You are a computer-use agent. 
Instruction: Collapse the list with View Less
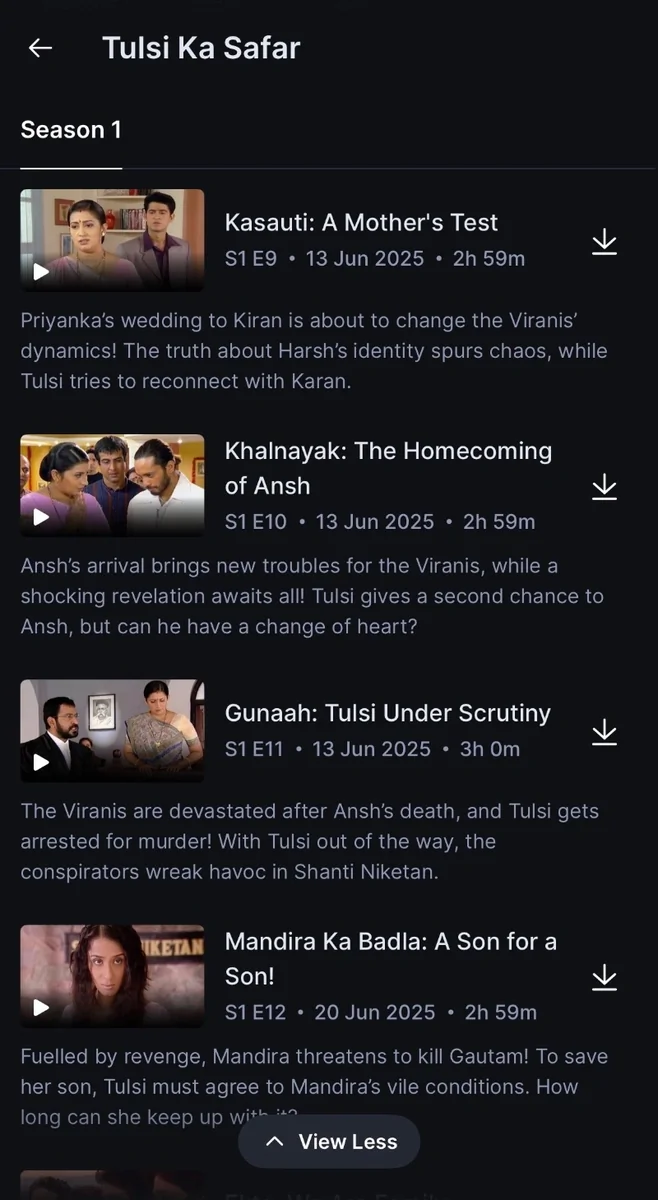pos(329,1142)
